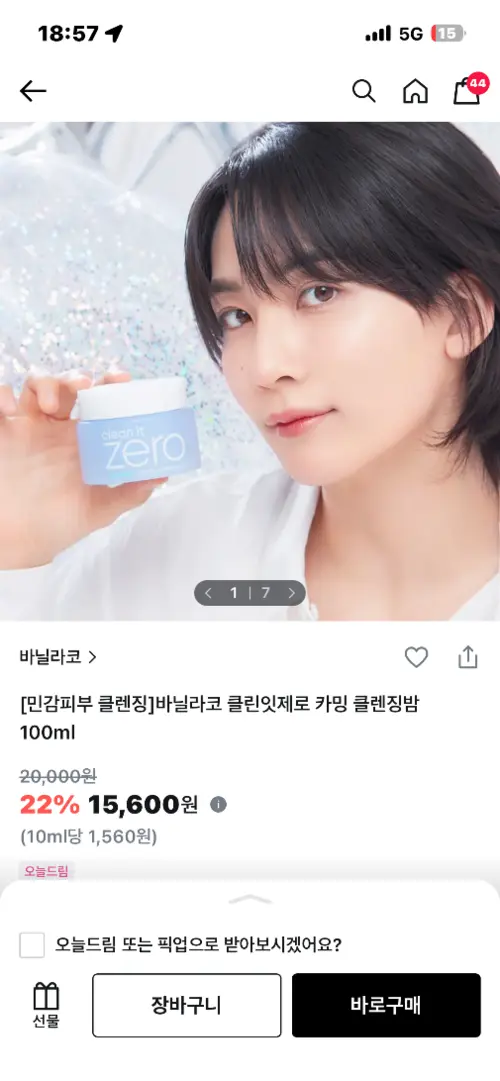
Task: Show the next product image
Action: coord(291,593)
